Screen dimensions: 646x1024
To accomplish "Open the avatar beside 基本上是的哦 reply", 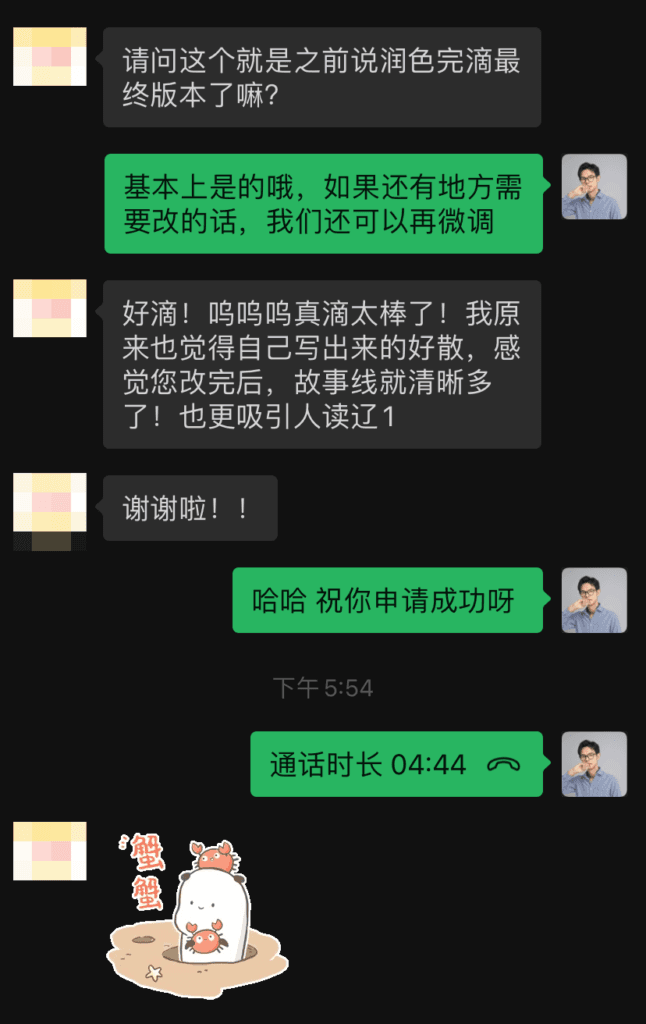I will pyautogui.click(x=594, y=187).
